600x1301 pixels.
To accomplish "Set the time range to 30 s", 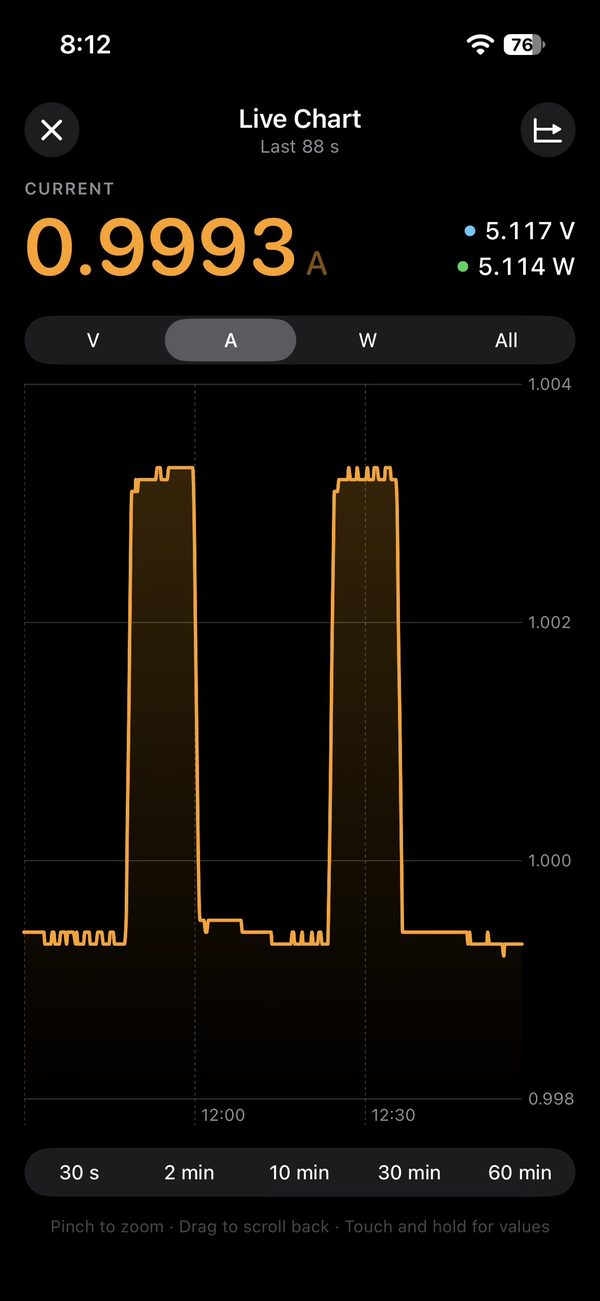I will (x=79, y=1172).
